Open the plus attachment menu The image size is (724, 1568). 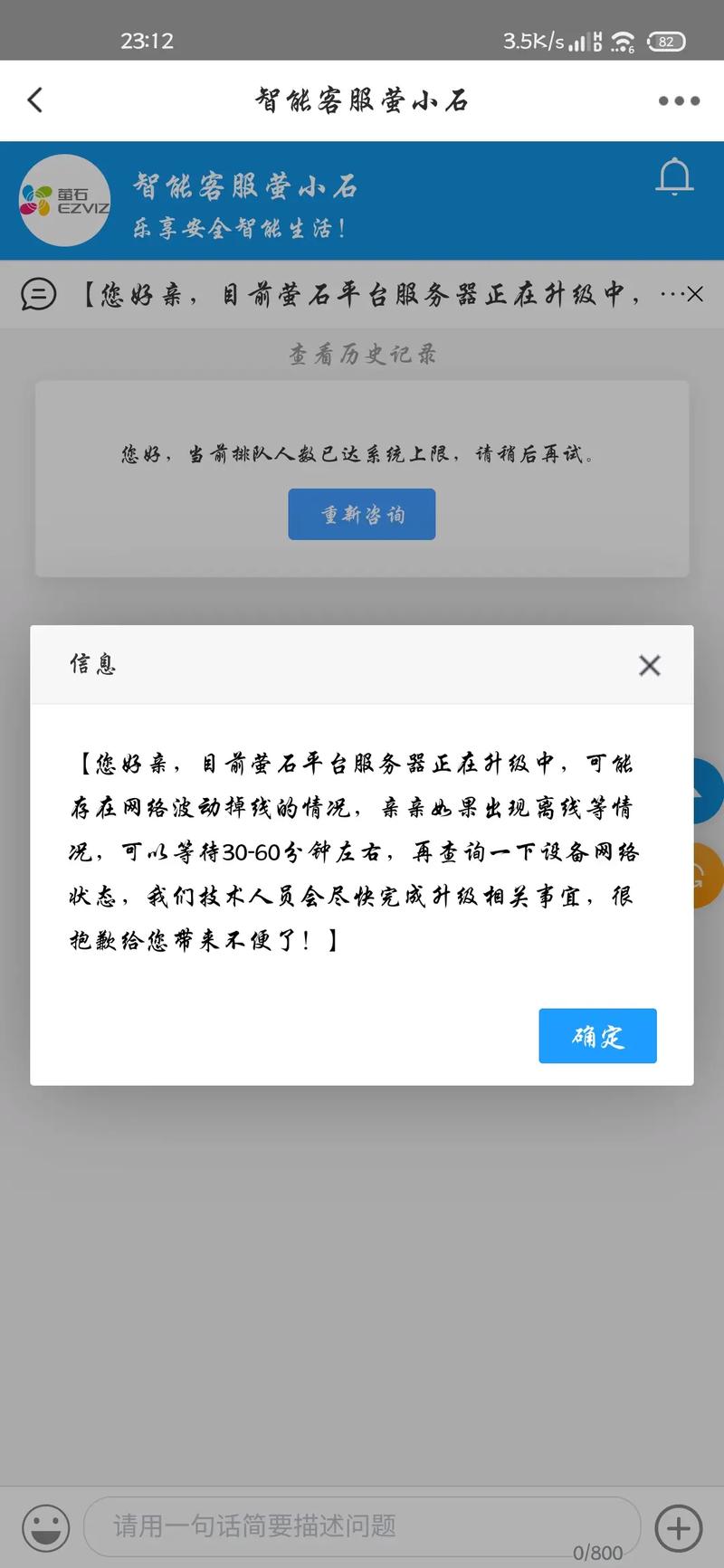point(679,1527)
